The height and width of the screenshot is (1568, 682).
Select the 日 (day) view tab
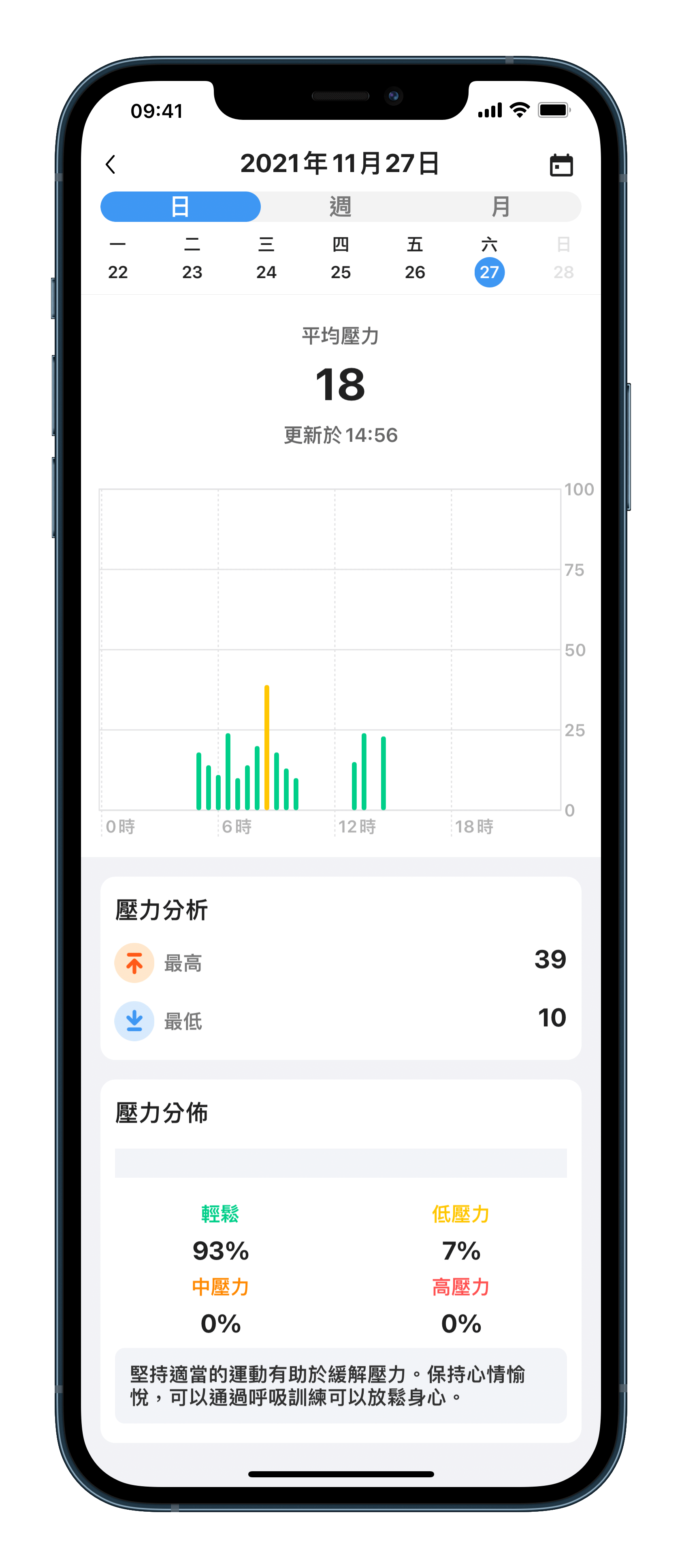coord(180,207)
